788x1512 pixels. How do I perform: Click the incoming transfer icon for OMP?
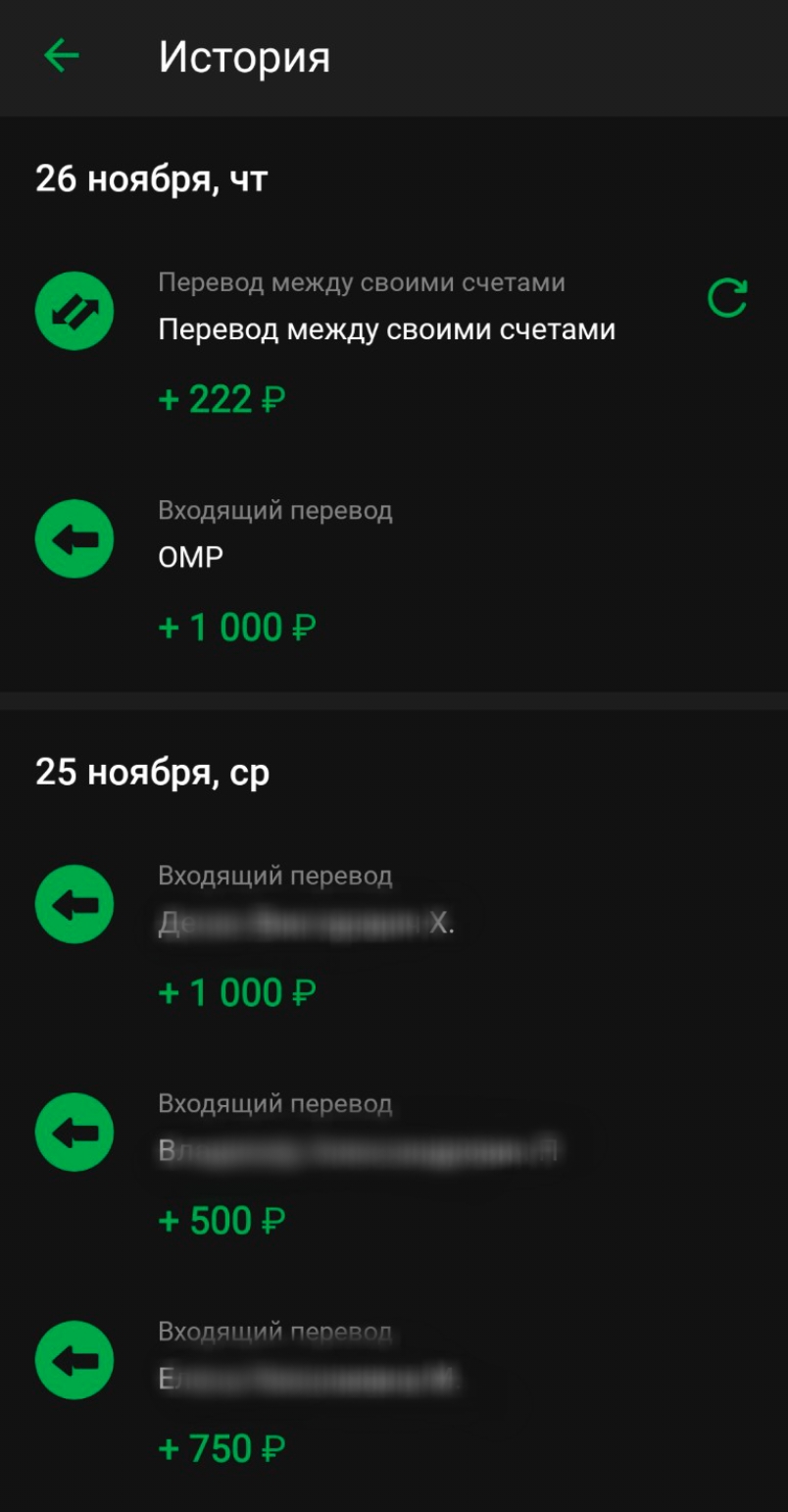74,538
